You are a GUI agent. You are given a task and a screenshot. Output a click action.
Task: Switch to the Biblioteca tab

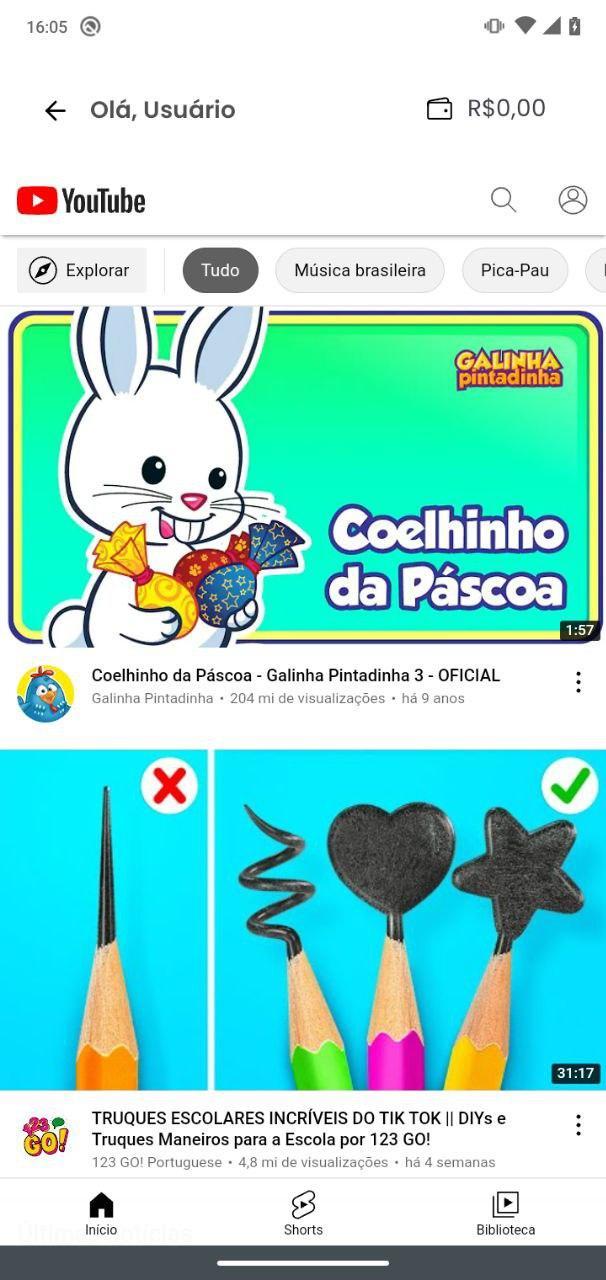[505, 1213]
